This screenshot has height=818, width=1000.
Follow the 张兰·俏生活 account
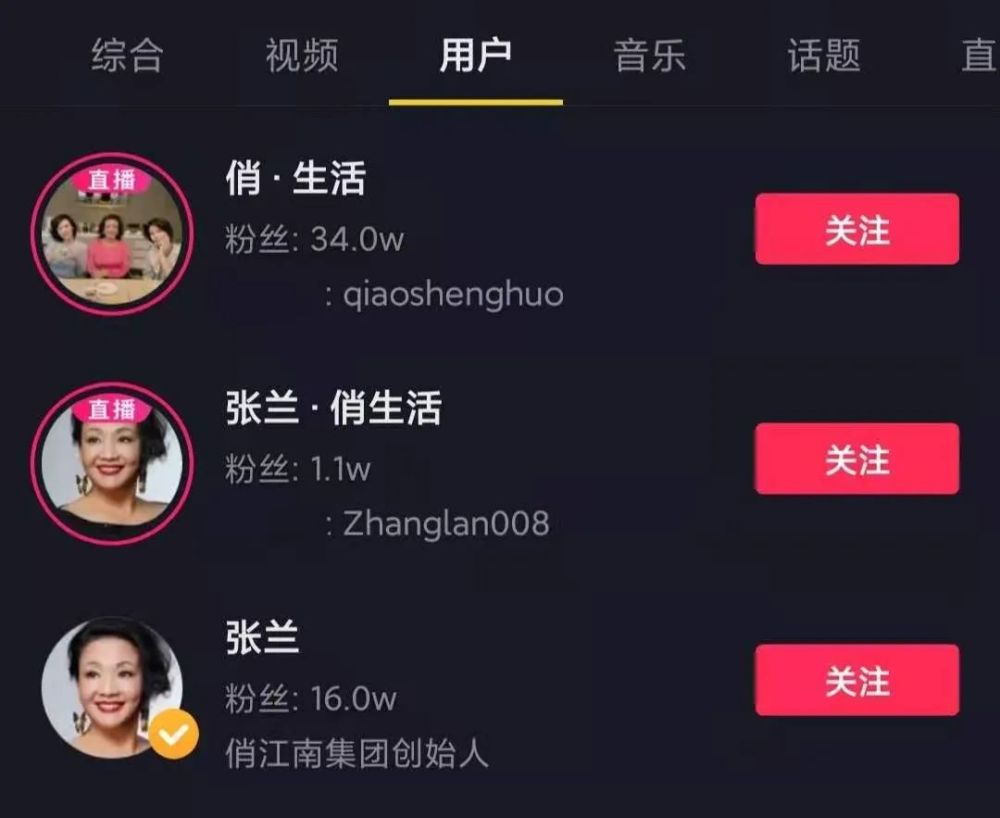coord(856,459)
